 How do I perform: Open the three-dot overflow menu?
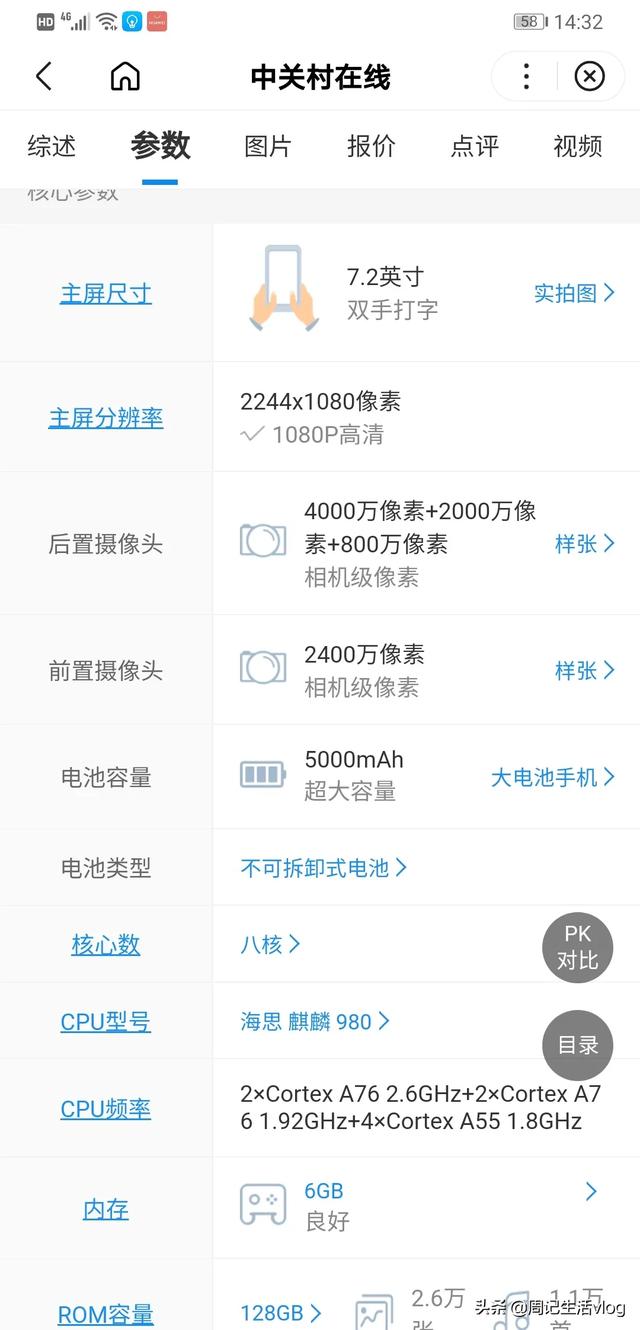pyautogui.click(x=526, y=76)
